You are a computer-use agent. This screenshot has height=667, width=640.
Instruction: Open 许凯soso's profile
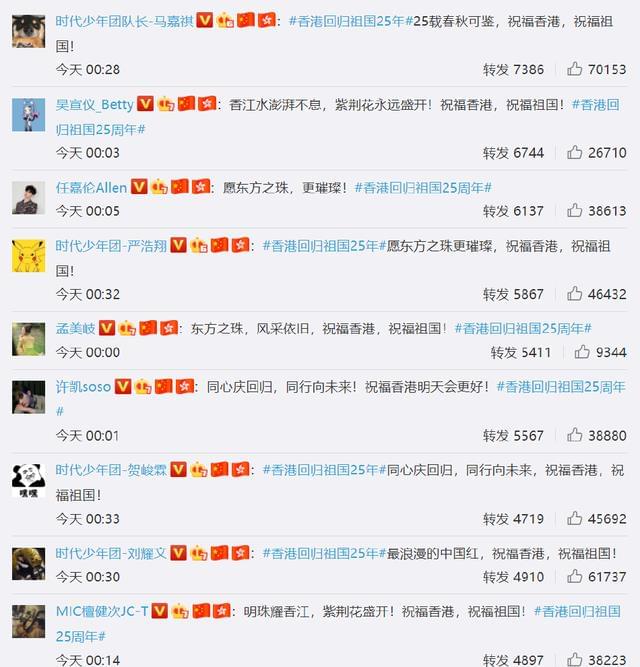(83, 386)
